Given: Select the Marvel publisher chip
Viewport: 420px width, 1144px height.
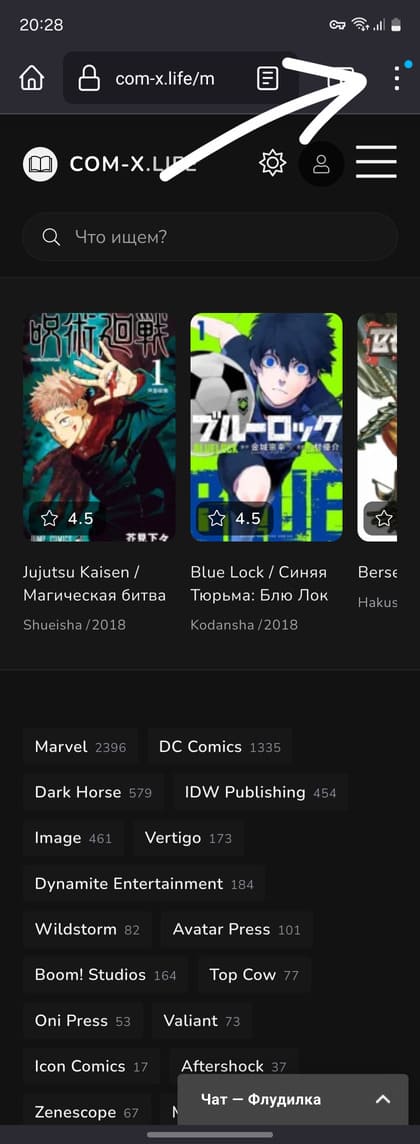Looking at the screenshot, I should tap(80, 746).
